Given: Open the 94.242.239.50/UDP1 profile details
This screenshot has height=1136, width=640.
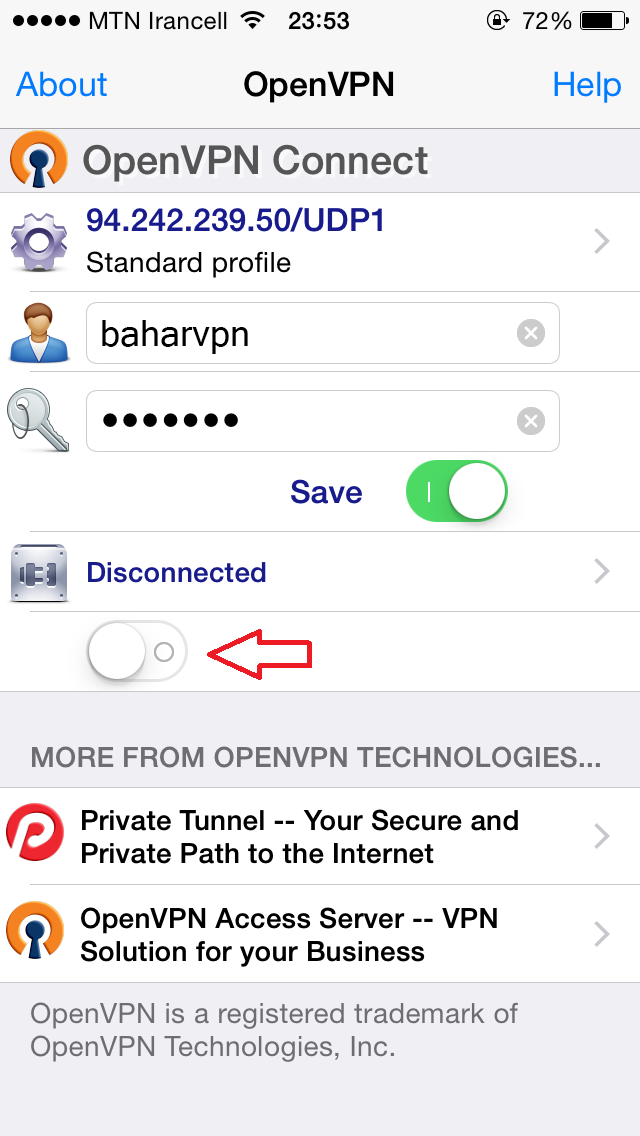Looking at the screenshot, I should [320, 241].
